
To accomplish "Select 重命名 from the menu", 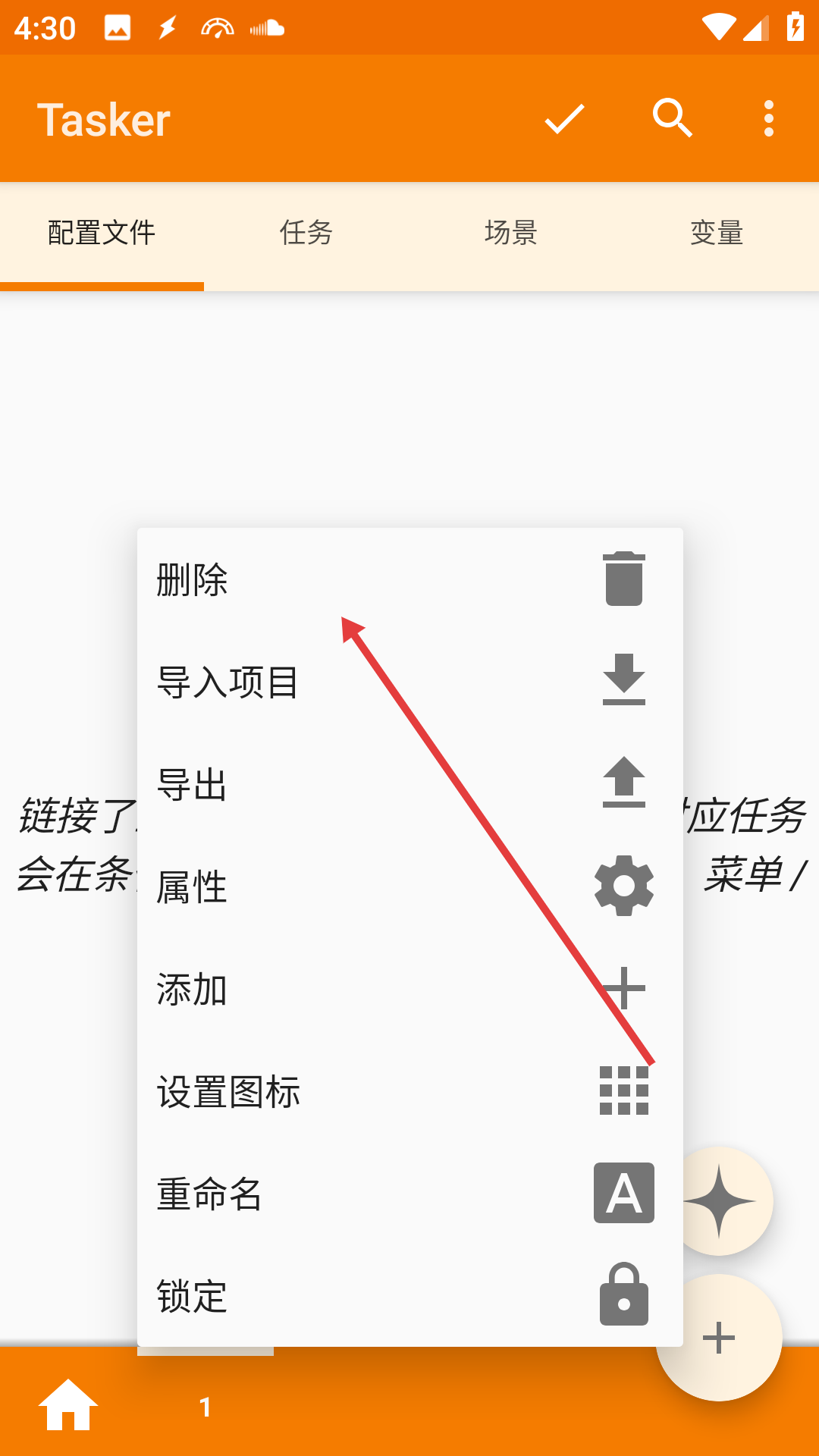I will [409, 1194].
